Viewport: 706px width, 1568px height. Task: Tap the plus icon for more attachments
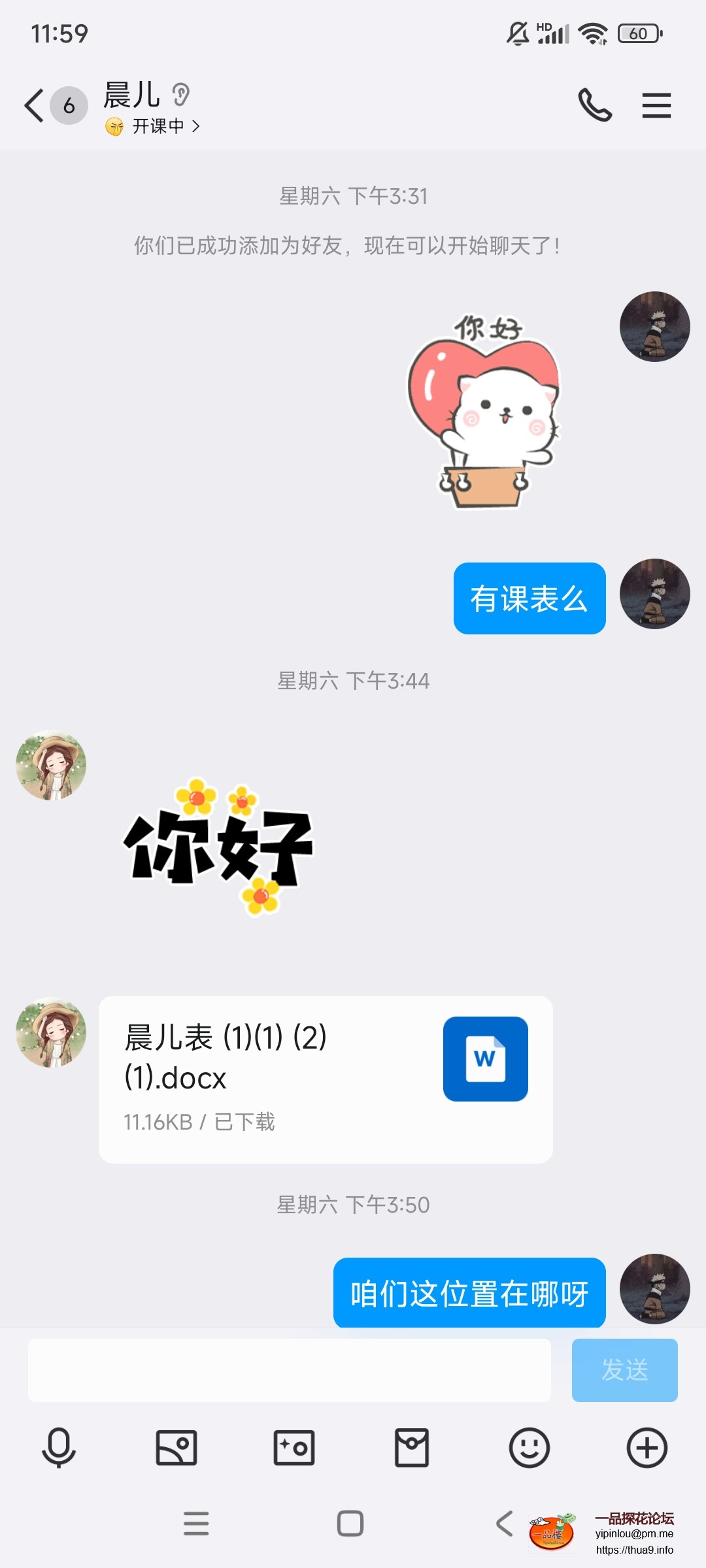pyautogui.click(x=646, y=1446)
